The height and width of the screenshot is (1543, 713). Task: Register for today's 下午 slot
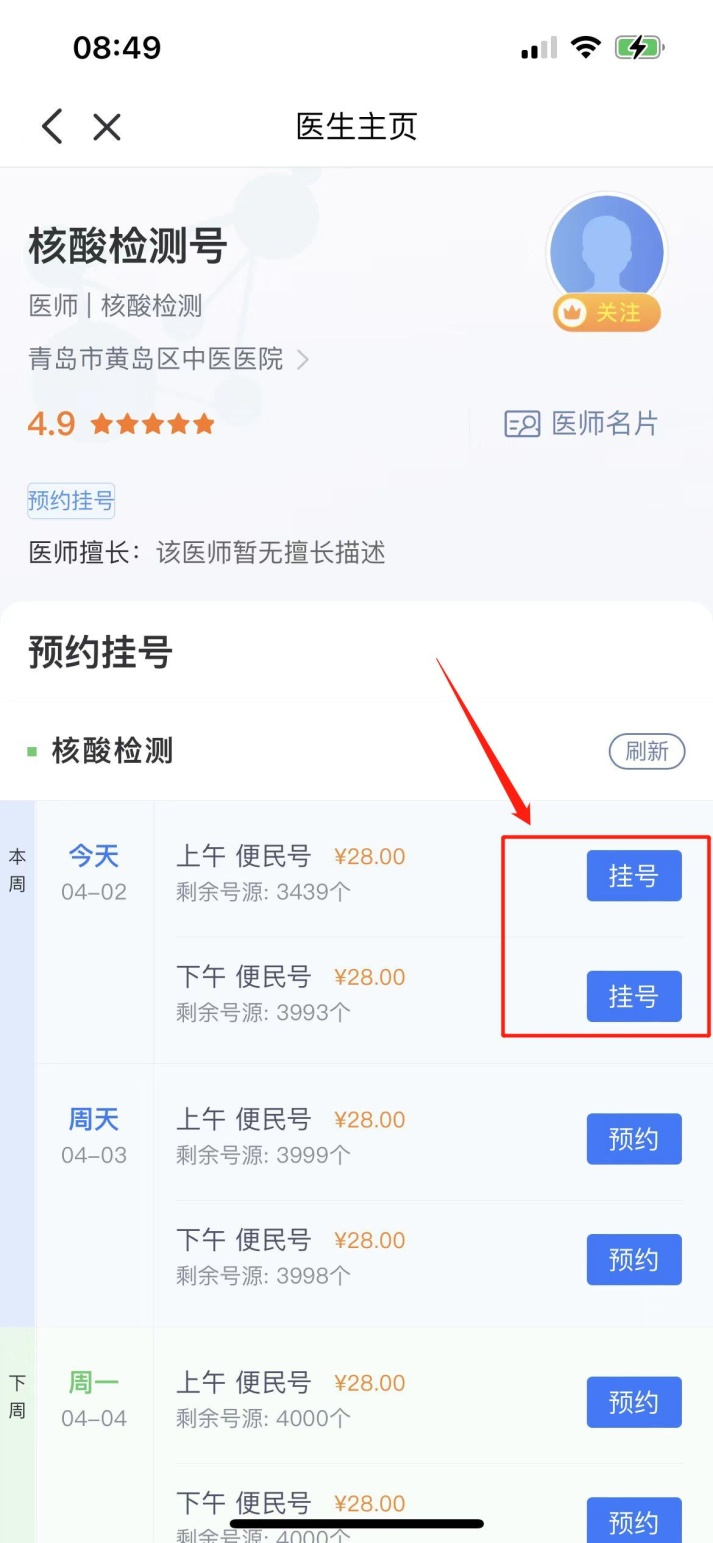point(633,996)
